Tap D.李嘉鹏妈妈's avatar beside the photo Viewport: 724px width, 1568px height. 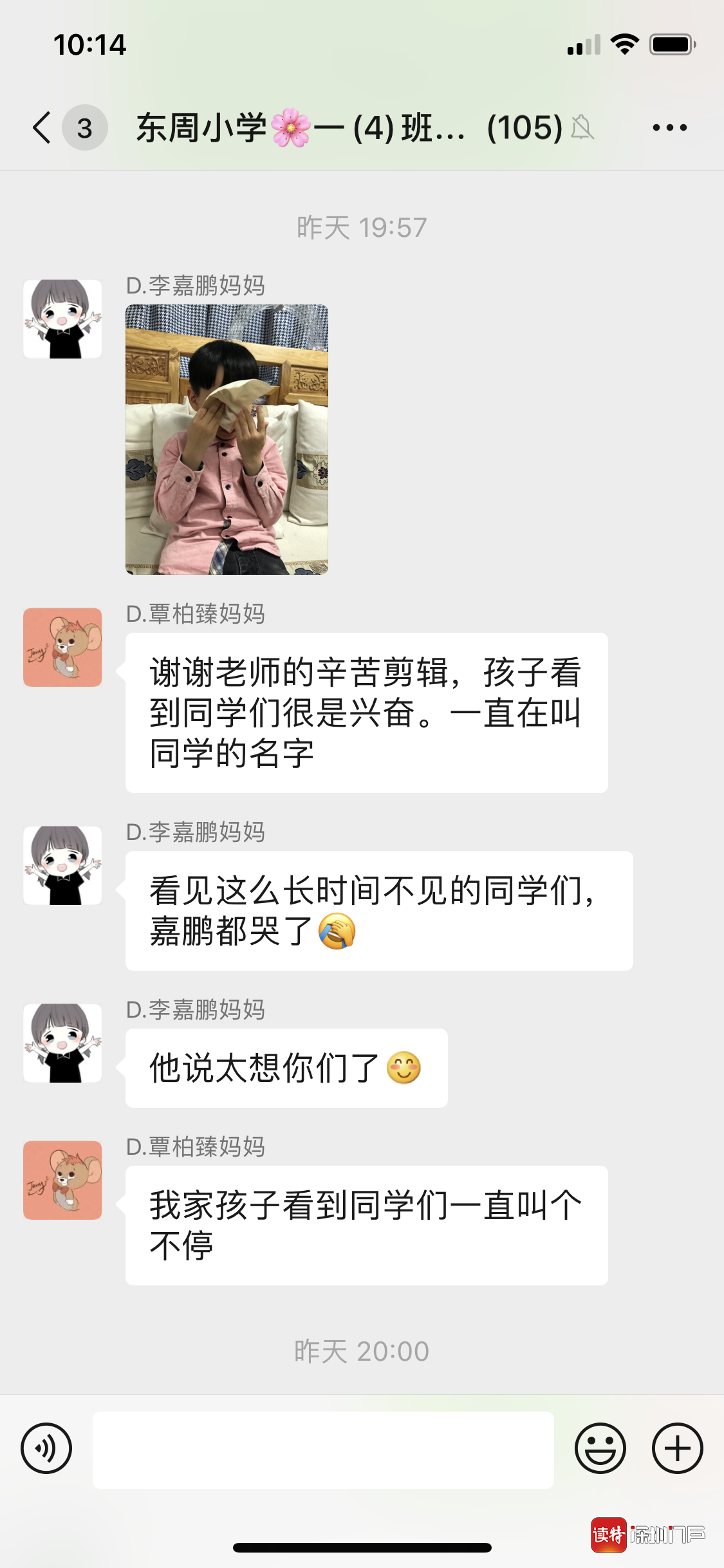(62, 319)
